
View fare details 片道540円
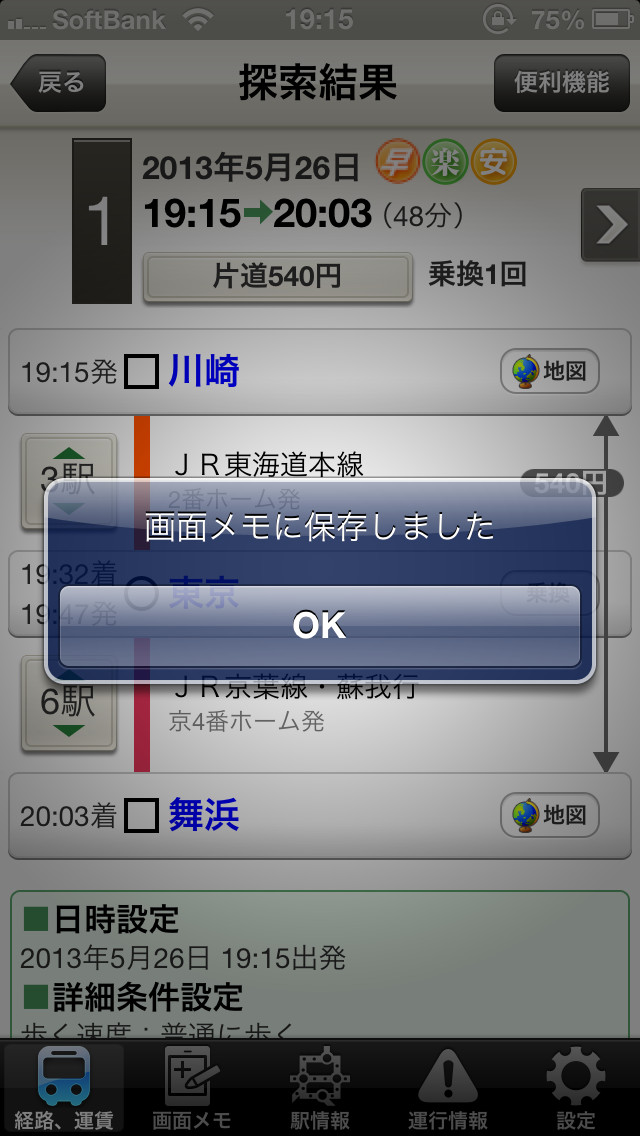point(278,277)
